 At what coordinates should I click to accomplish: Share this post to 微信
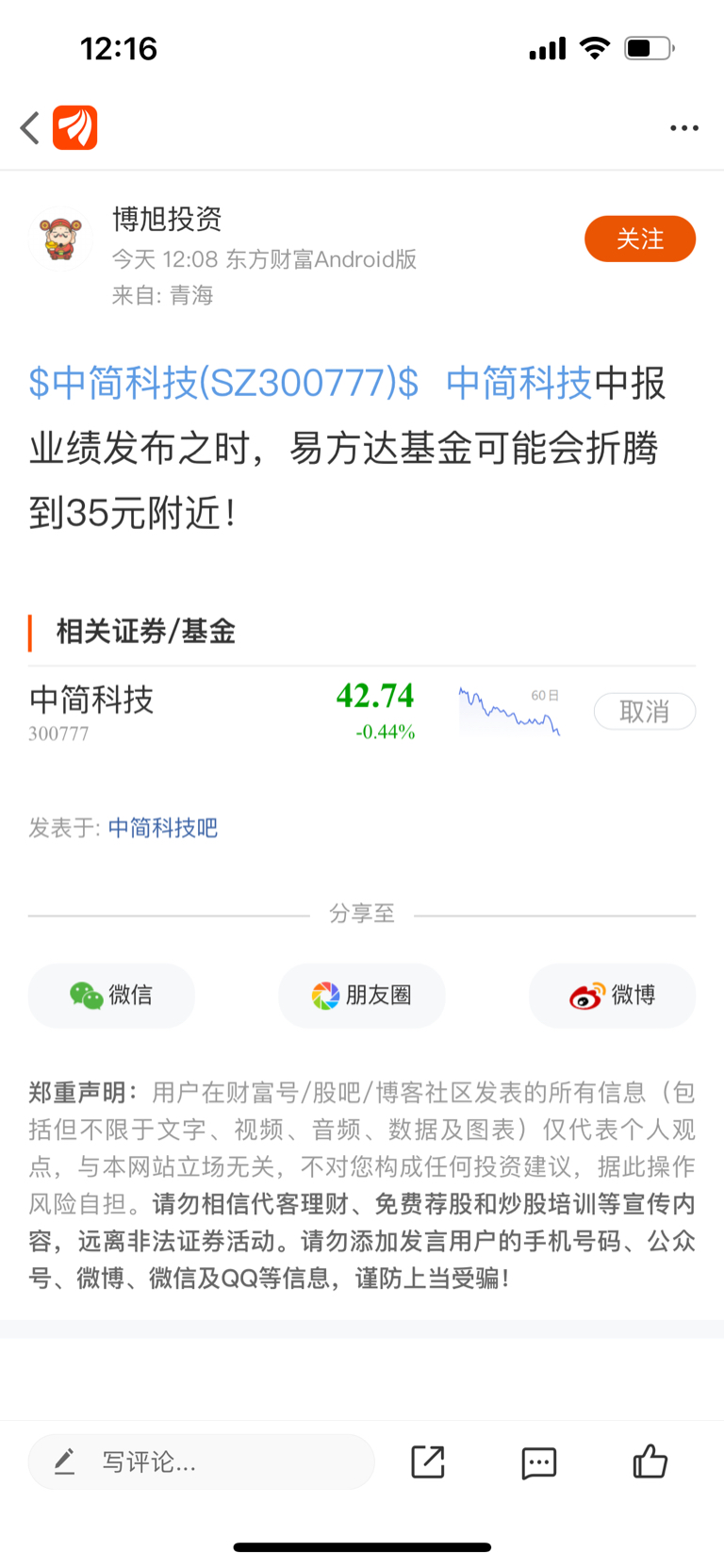(x=111, y=995)
